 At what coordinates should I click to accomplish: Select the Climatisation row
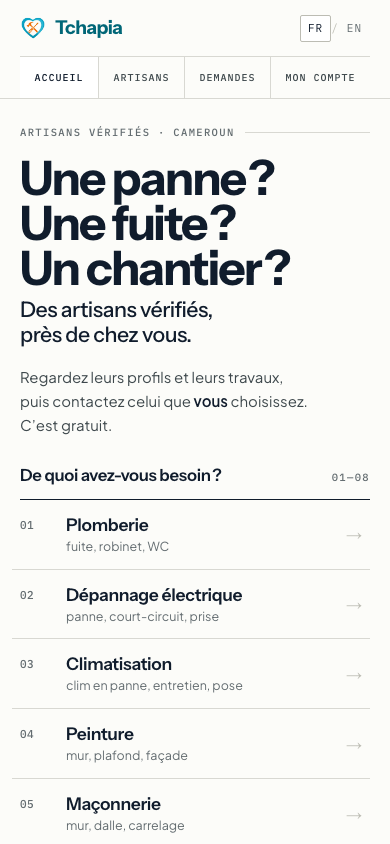point(191,674)
